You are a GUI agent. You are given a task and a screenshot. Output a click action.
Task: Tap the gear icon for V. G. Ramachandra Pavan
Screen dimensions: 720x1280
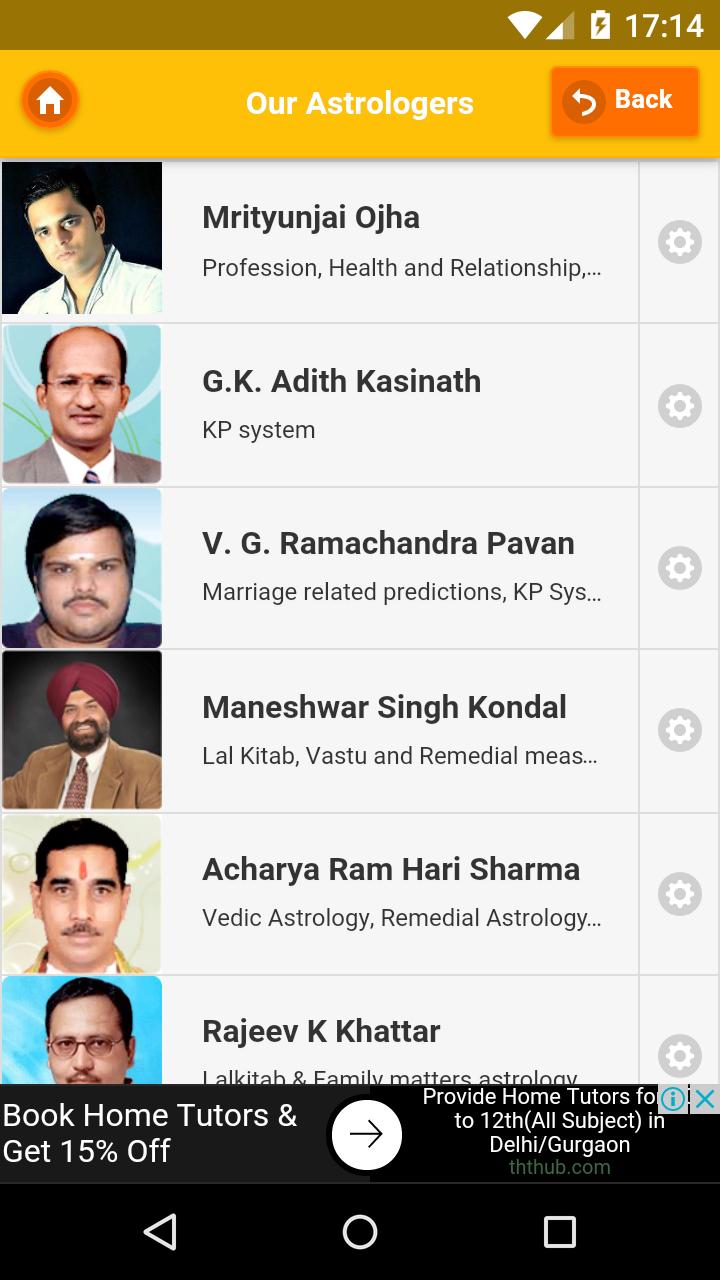pos(679,568)
